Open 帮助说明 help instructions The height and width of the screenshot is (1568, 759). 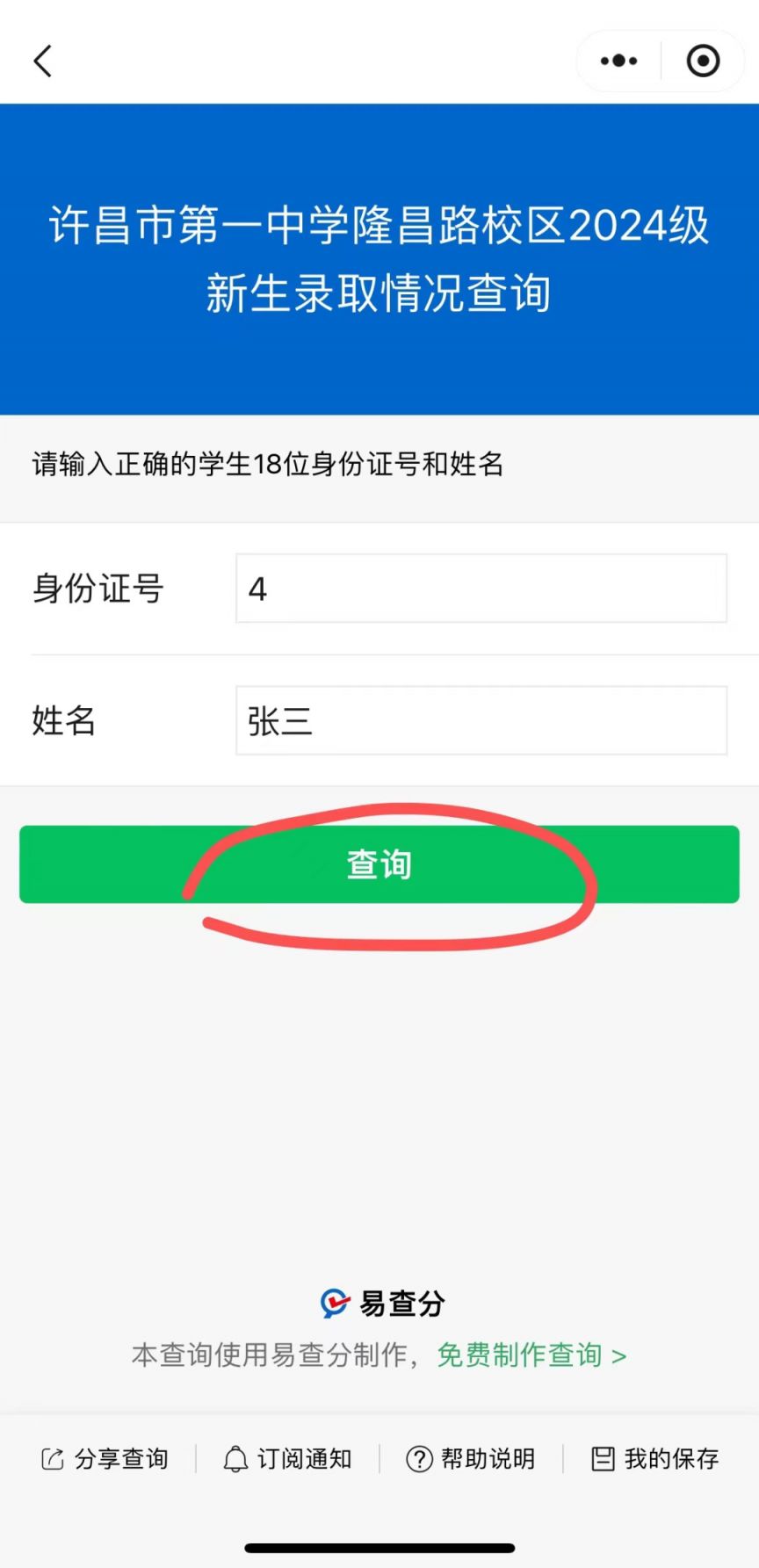tap(471, 1459)
